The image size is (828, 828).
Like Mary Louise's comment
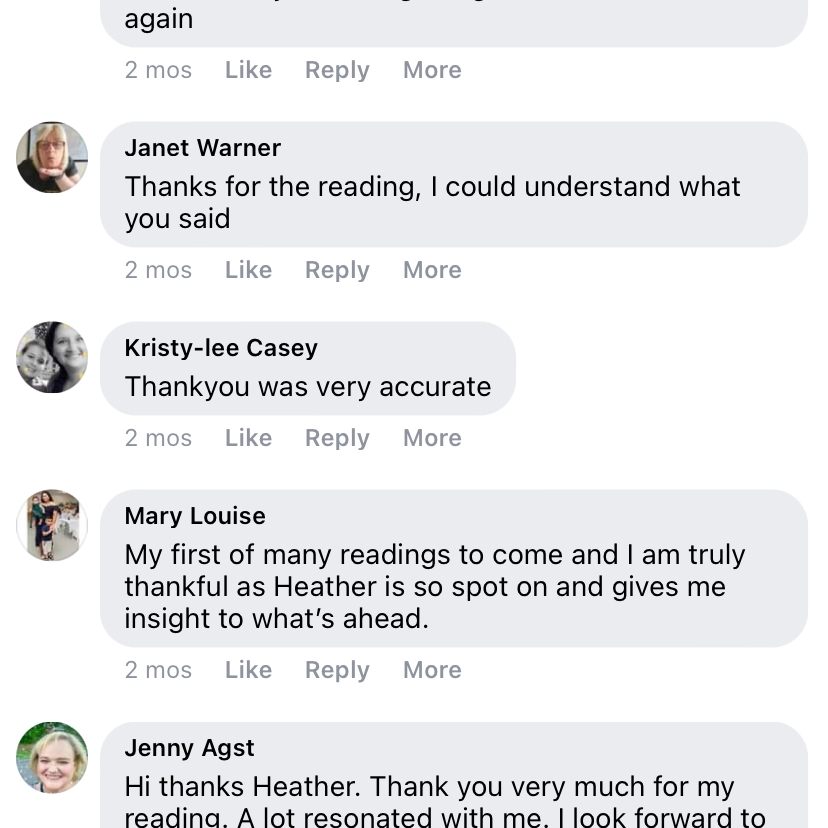tap(248, 670)
